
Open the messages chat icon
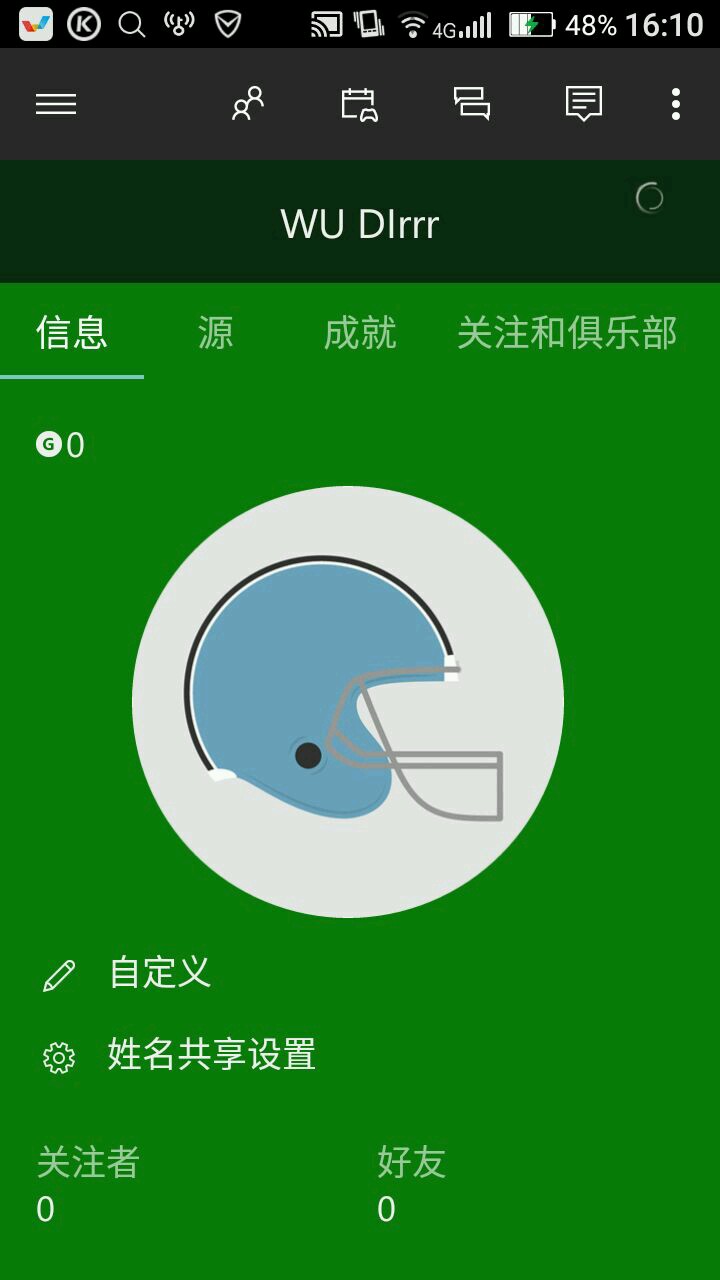pos(471,104)
